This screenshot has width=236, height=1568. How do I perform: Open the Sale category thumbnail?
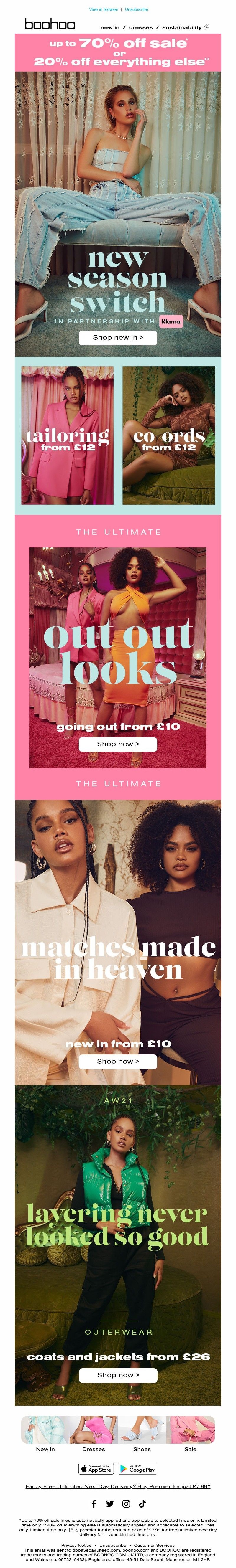pyautogui.click(x=191, y=1430)
